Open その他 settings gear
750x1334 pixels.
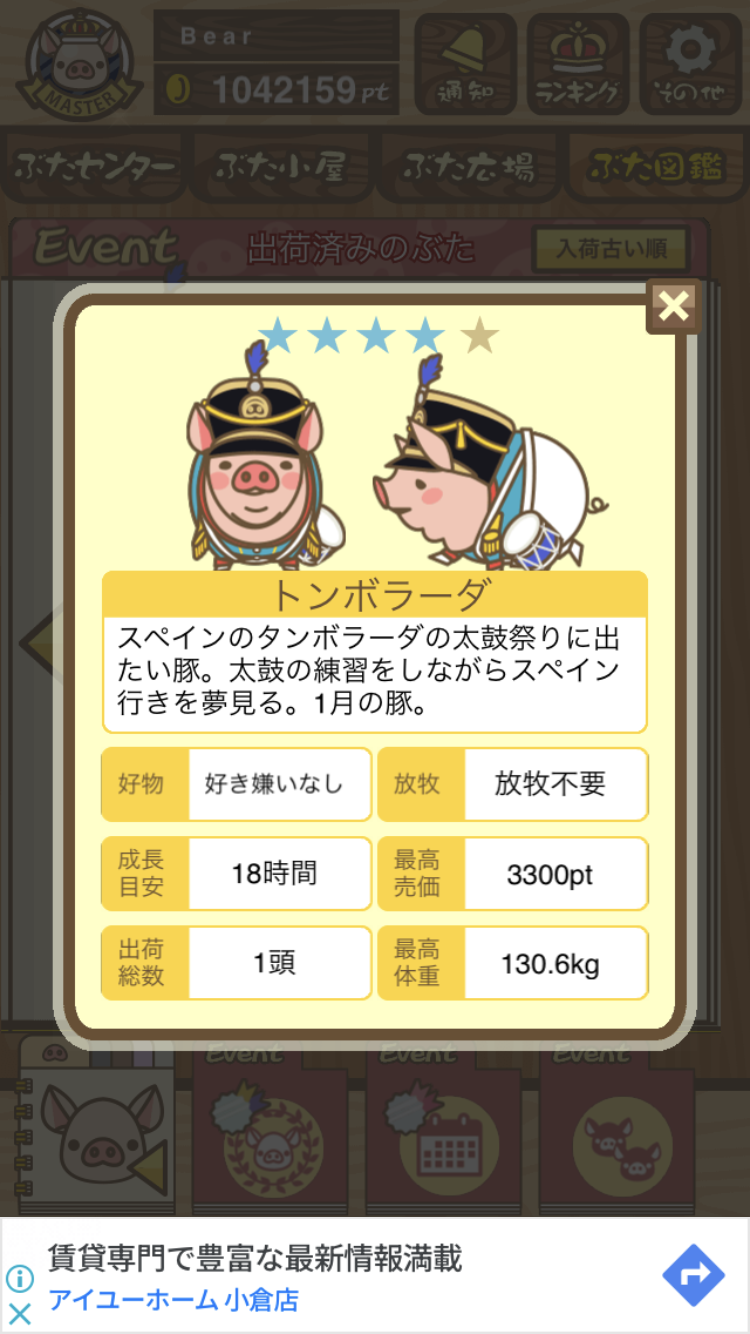coord(690,63)
